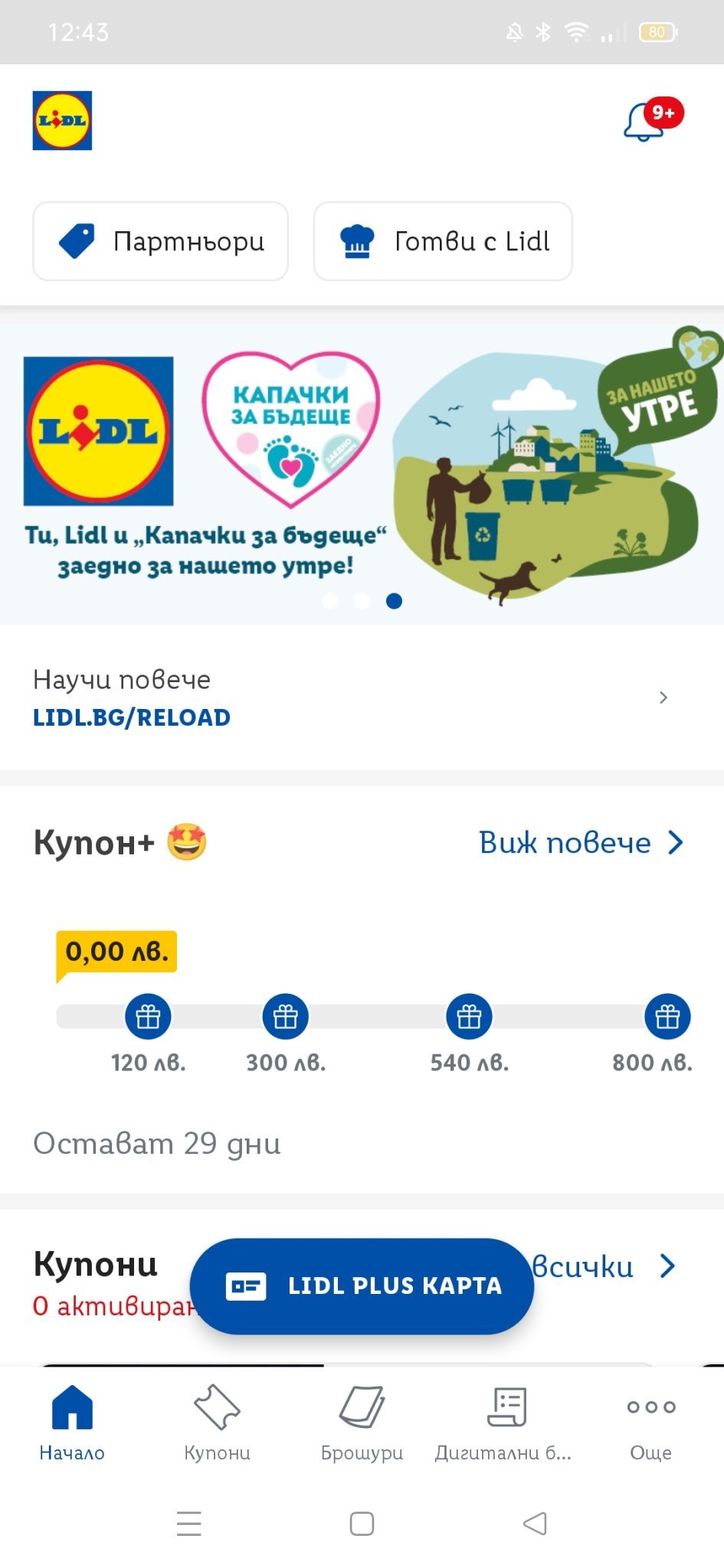Open Готви с Lidl recipes
The width and height of the screenshot is (724, 1568).
coord(443,241)
